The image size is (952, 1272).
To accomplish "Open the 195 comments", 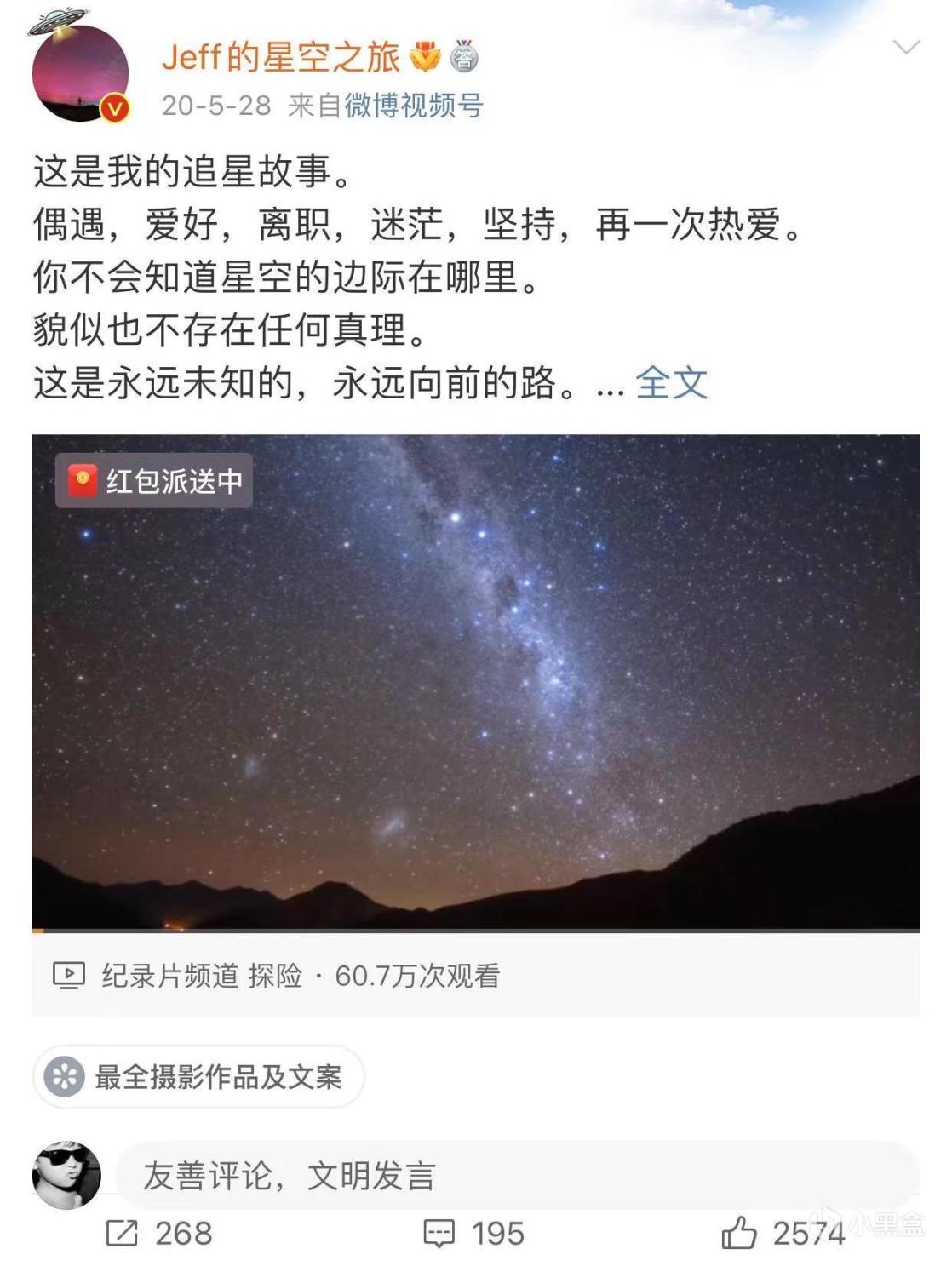I will click(474, 1233).
